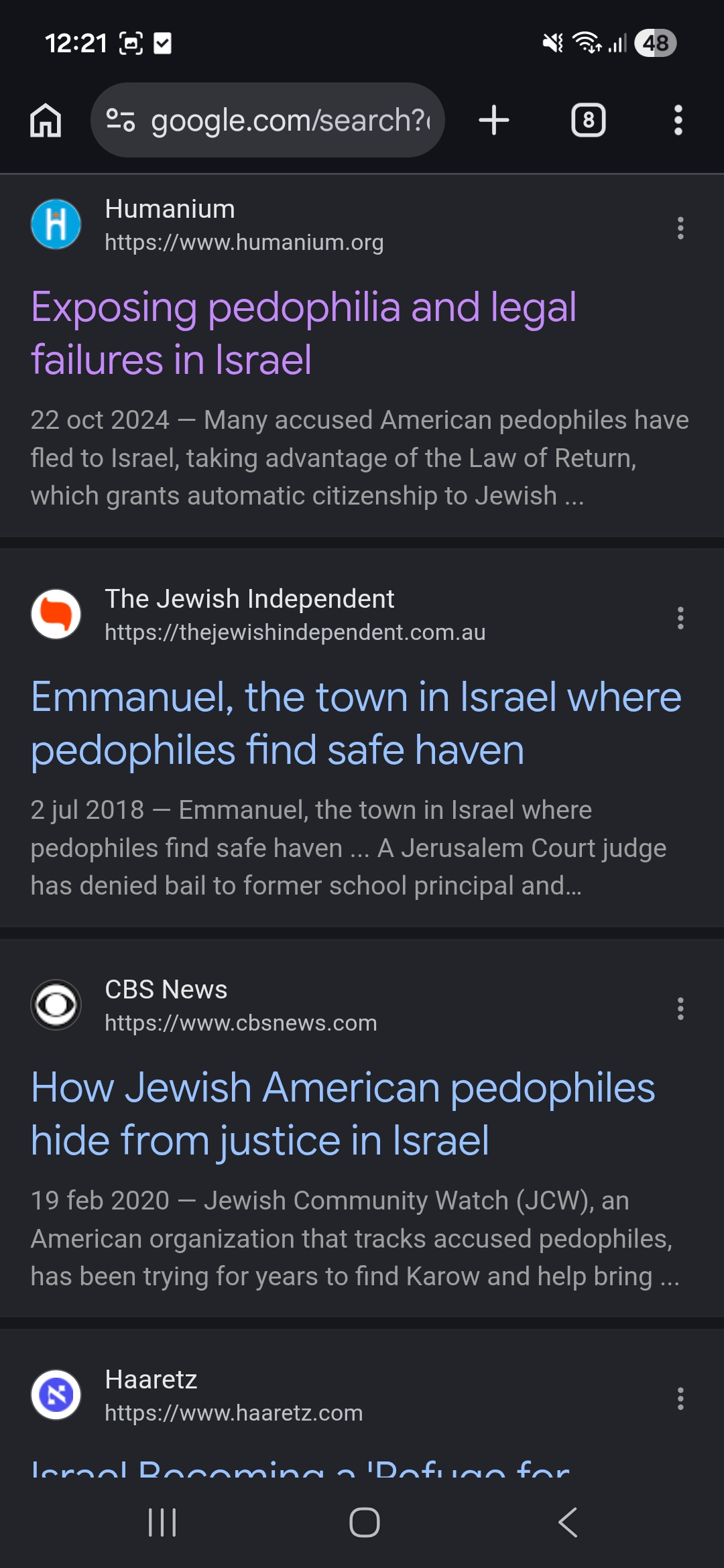The width and height of the screenshot is (724, 1568).
Task: Open the tab switcher showing 8 tabs
Action: [x=588, y=121]
